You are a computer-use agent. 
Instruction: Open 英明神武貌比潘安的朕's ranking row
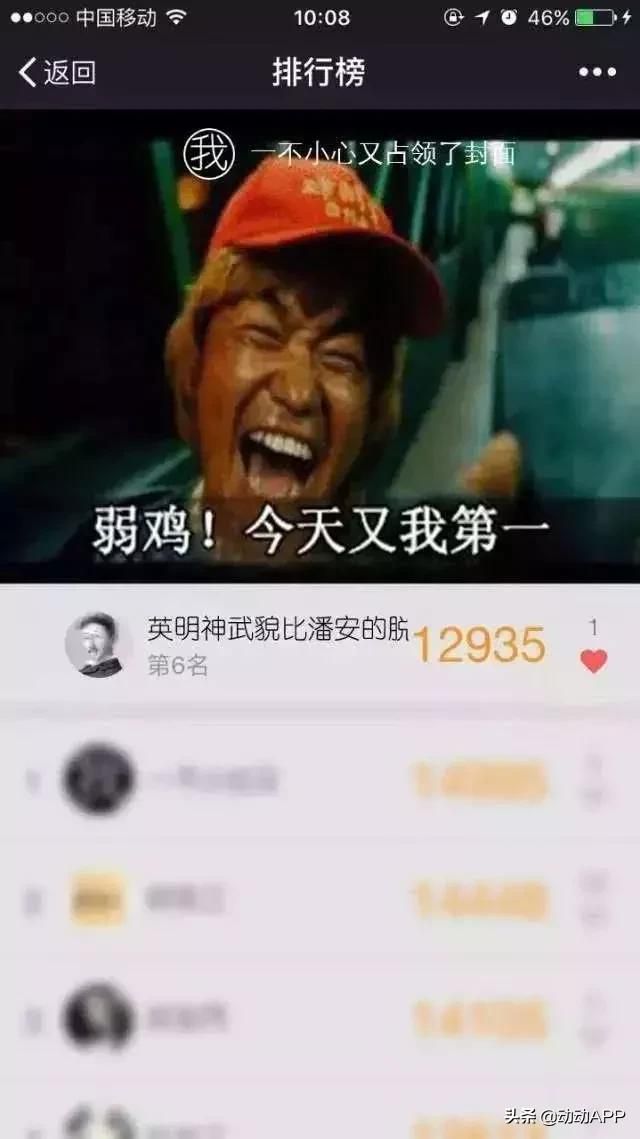(320, 644)
